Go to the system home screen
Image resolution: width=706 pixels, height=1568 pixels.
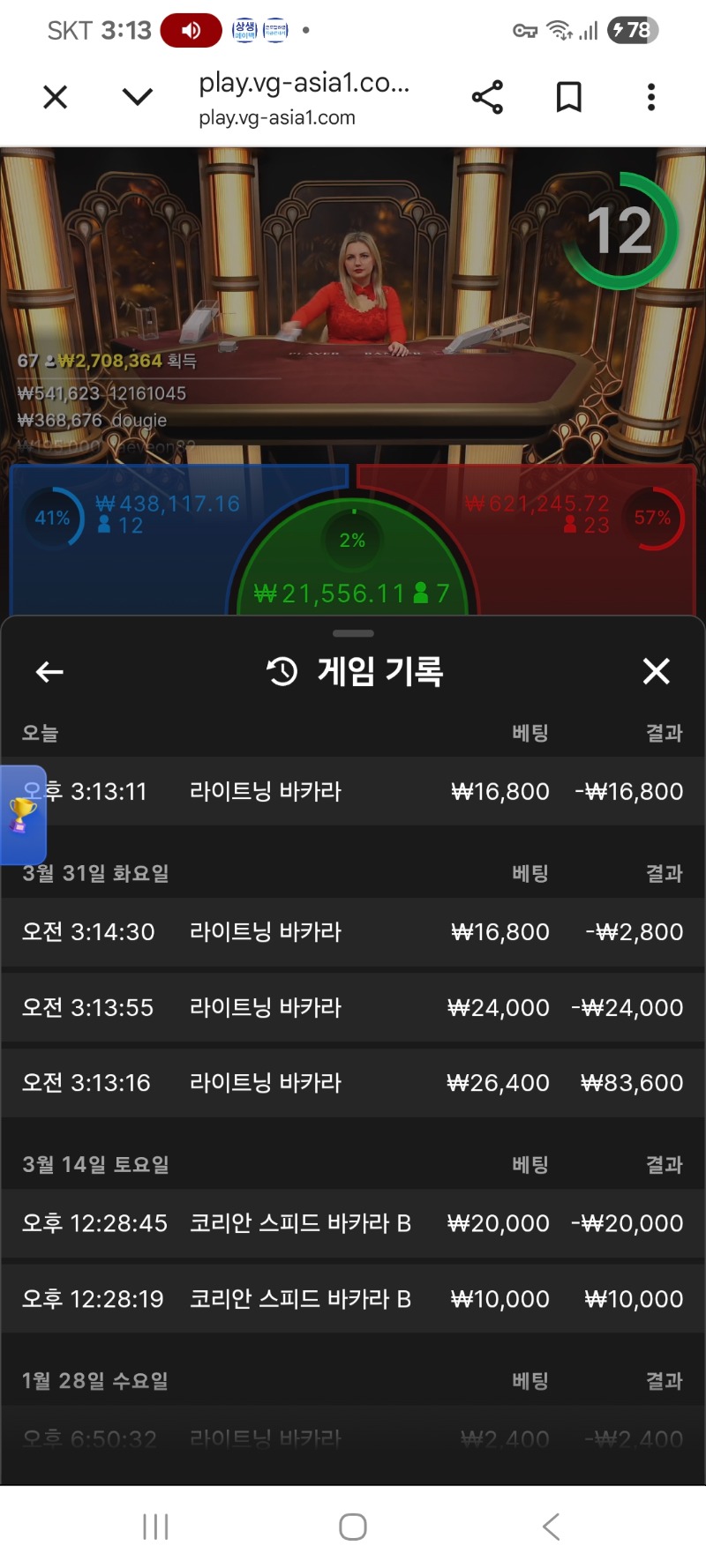click(353, 1527)
